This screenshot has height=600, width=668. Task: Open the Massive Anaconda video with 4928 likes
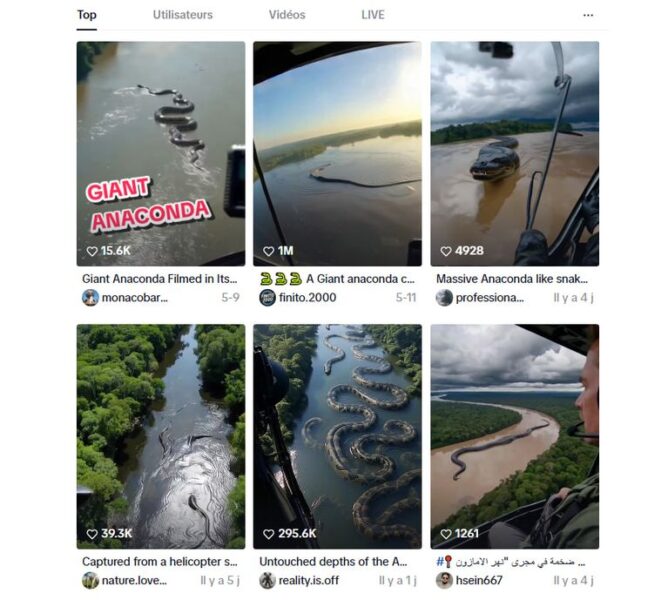[514, 153]
